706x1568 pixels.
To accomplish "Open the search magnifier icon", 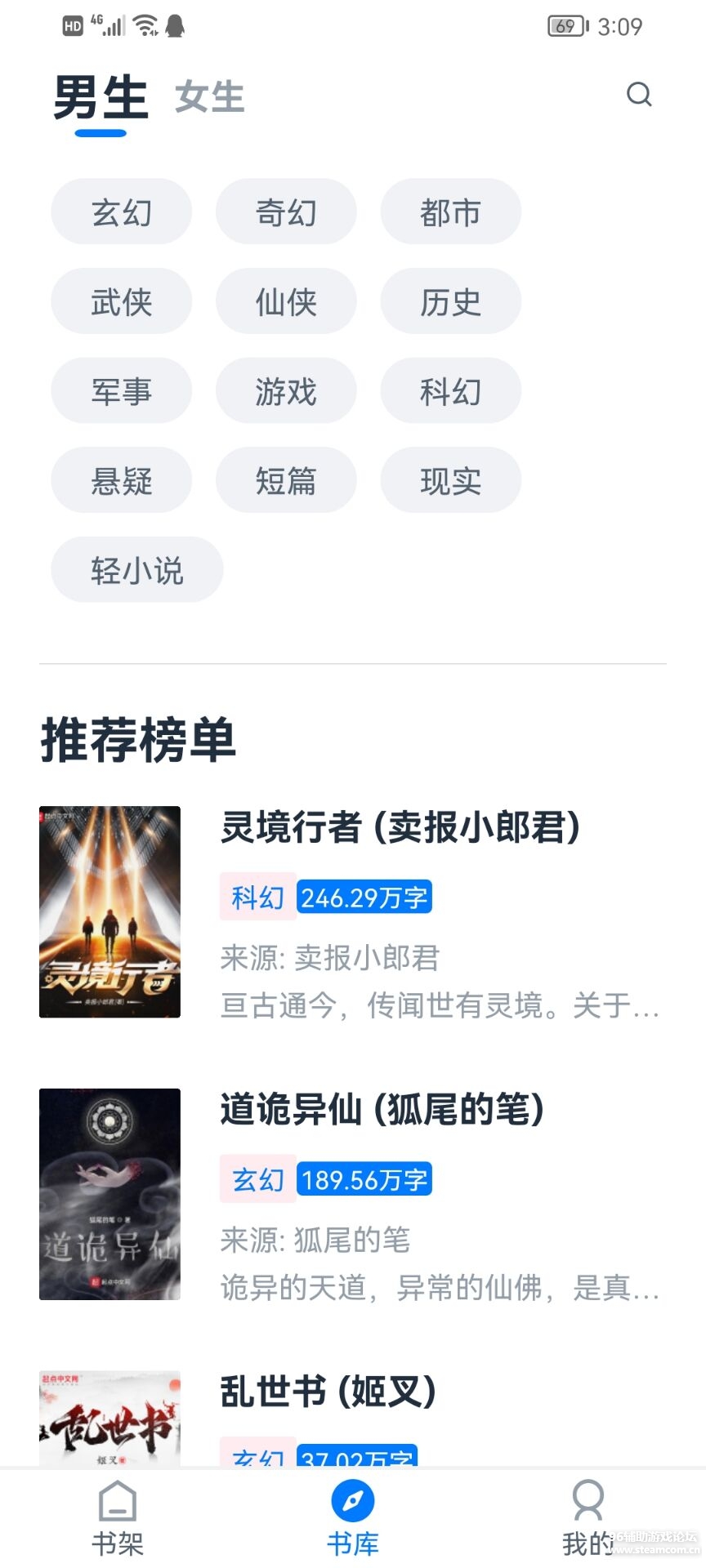I will [x=639, y=95].
